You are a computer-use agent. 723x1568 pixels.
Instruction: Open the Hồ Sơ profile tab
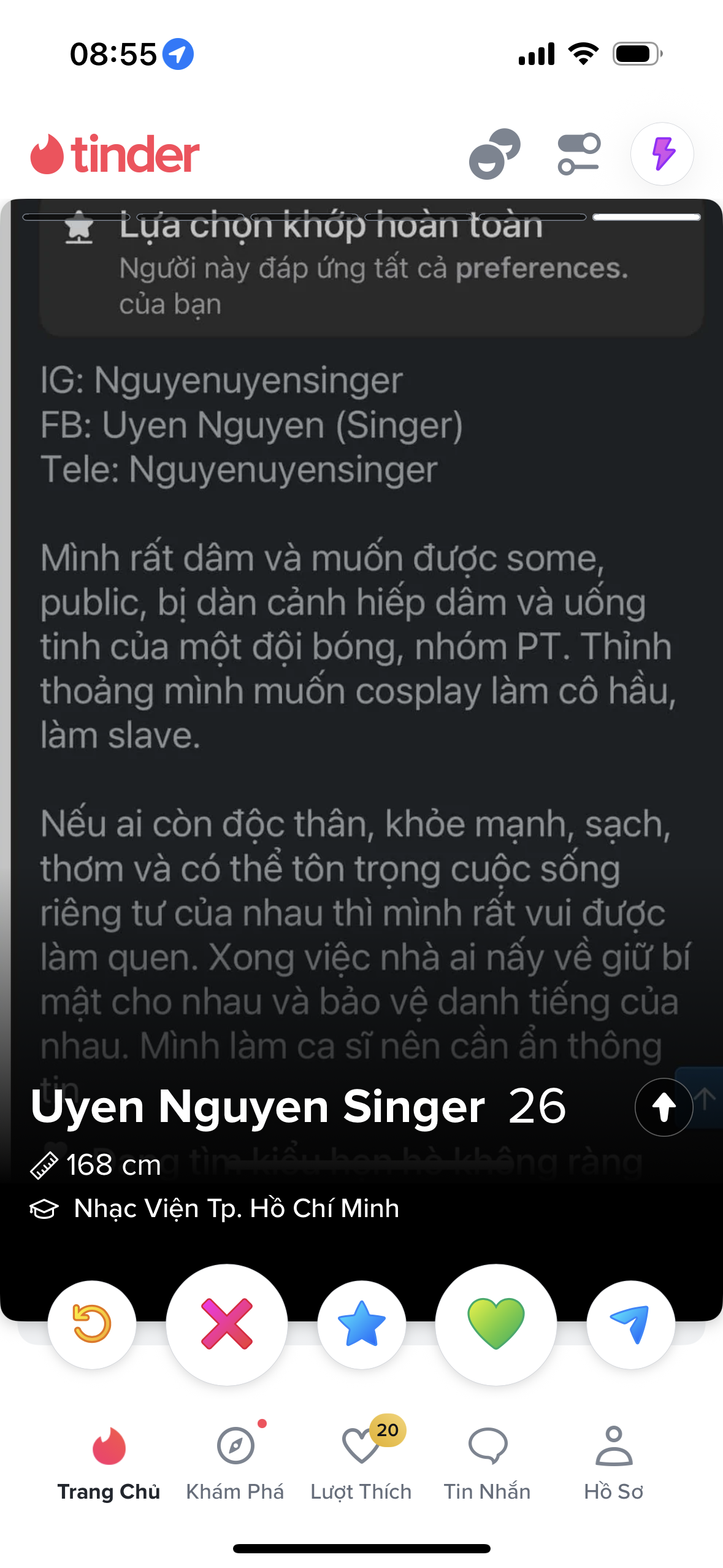click(613, 1463)
